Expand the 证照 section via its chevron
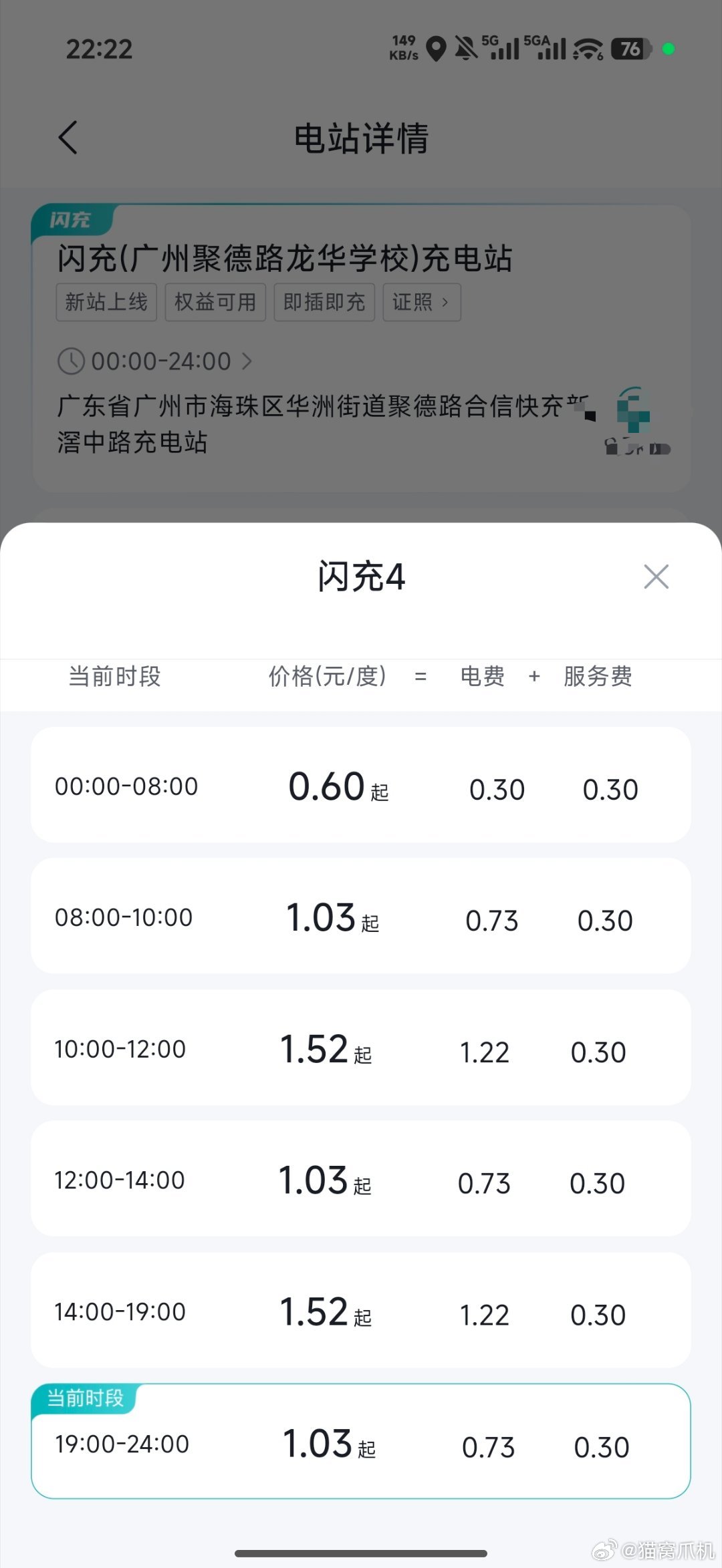This screenshot has height=1568, width=722. click(x=445, y=303)
